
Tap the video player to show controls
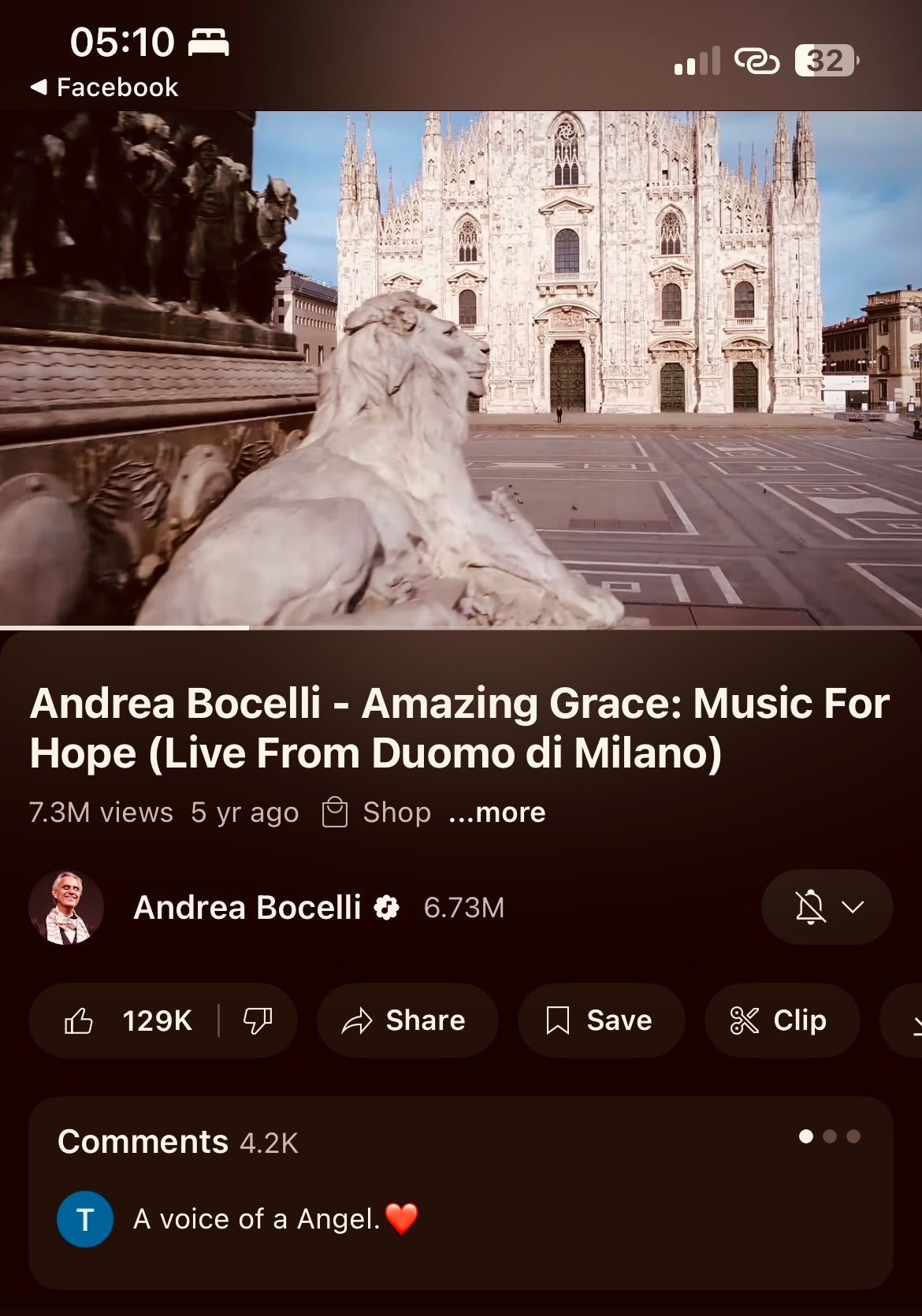click(x=461, y=369)
